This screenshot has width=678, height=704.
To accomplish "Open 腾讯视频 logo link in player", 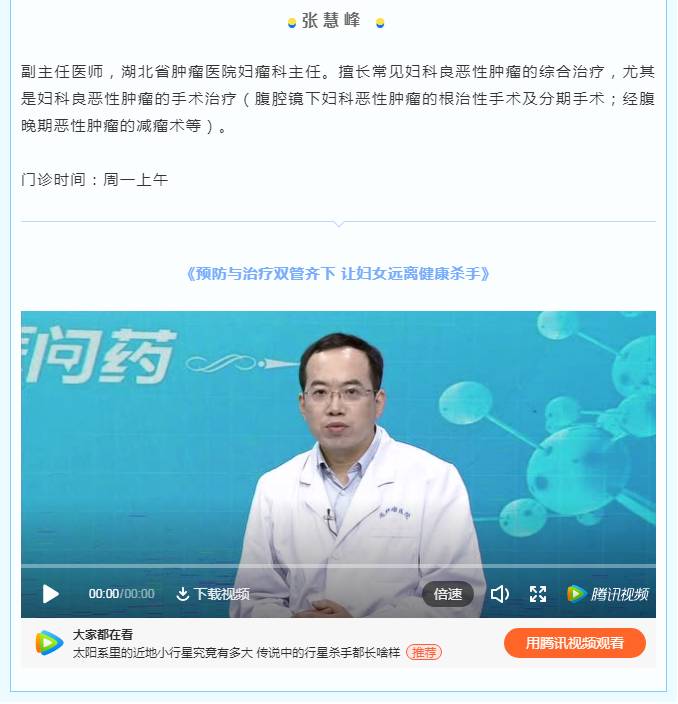I will click(608, 594).
